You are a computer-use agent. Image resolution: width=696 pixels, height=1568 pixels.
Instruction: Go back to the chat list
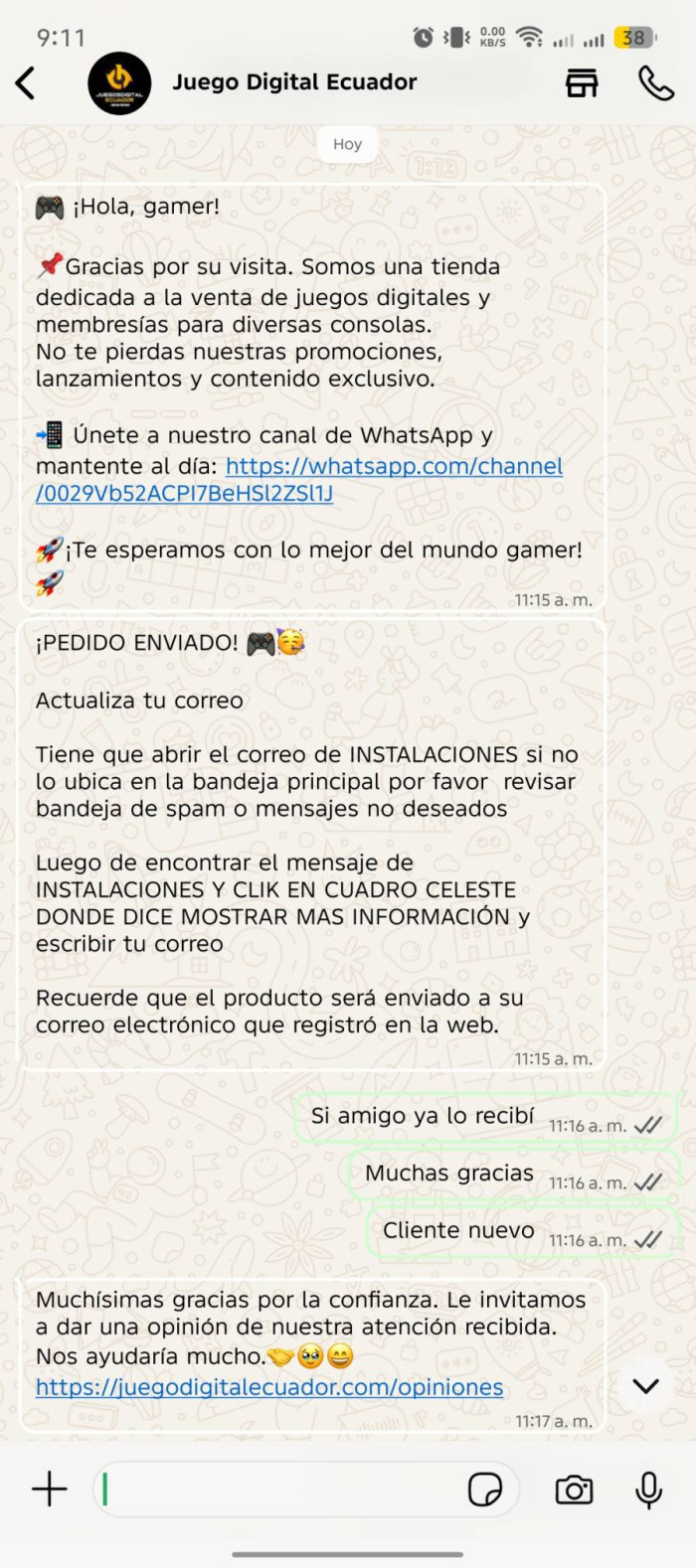click(x=27, y=83)
